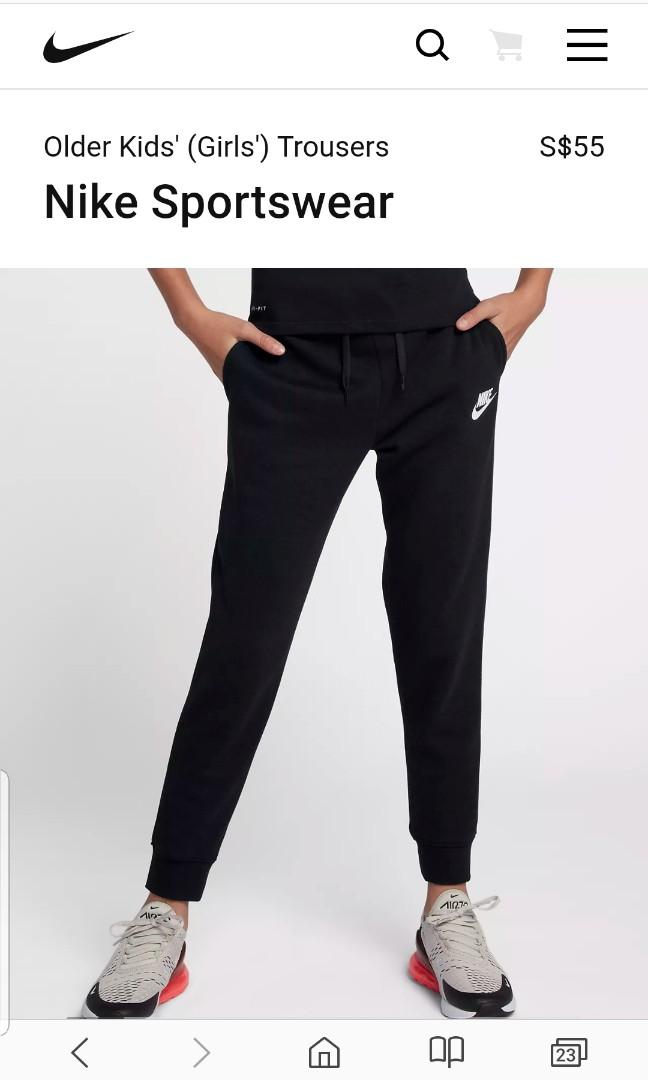The width and height of the screenshot is (648, 1080).
Task: Open the browser bookmarks
Action: click(x=446, y=1051)
